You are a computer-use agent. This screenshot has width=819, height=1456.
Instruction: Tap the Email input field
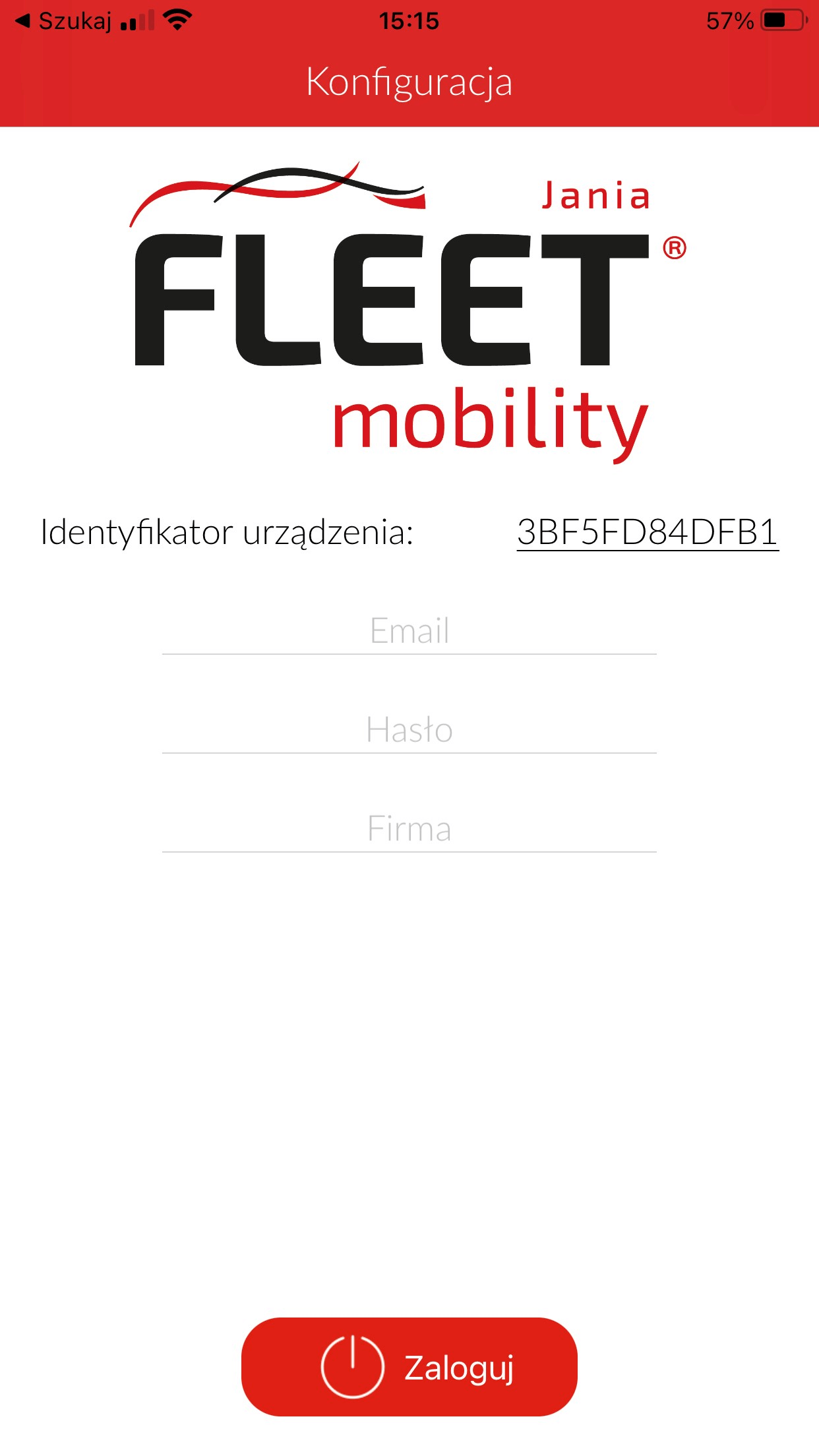coord(409,630)
